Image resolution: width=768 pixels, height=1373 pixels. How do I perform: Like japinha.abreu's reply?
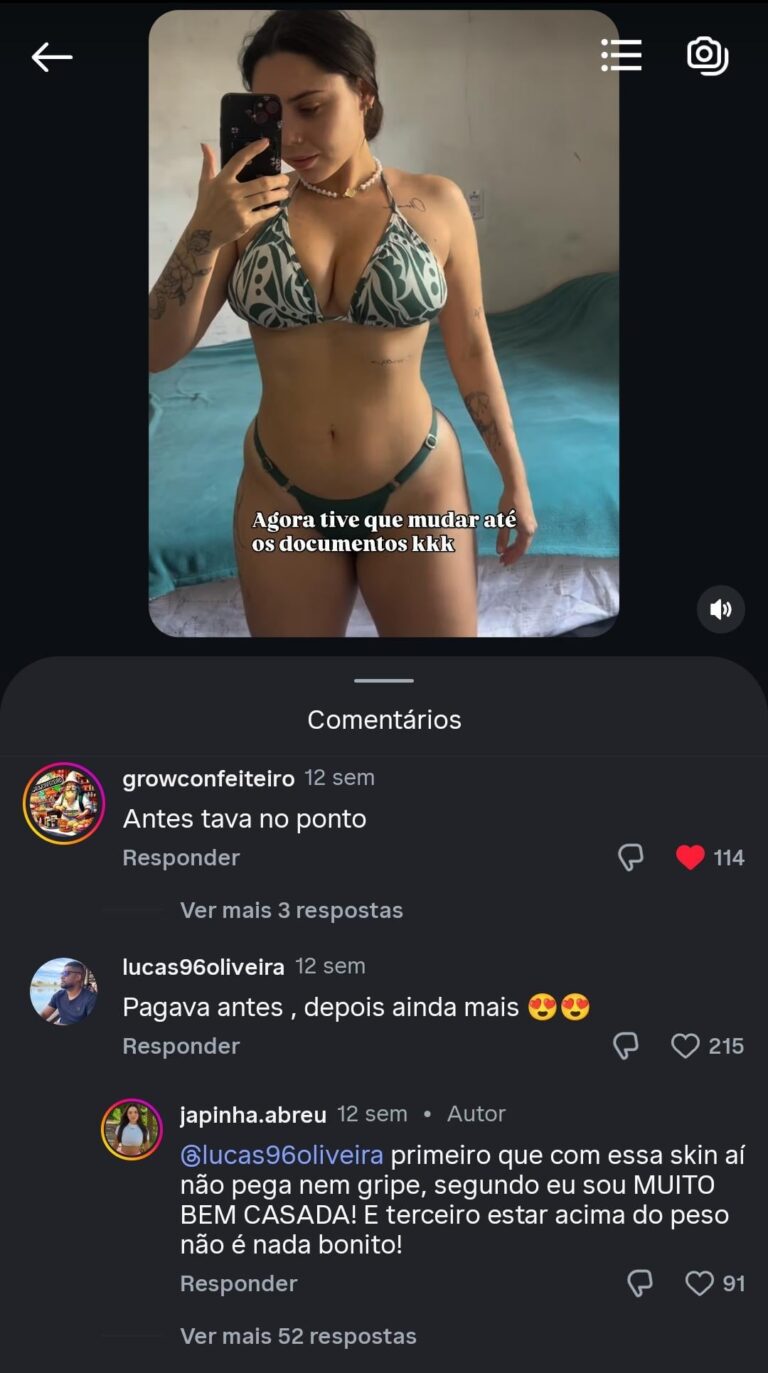pos(699,1283)
